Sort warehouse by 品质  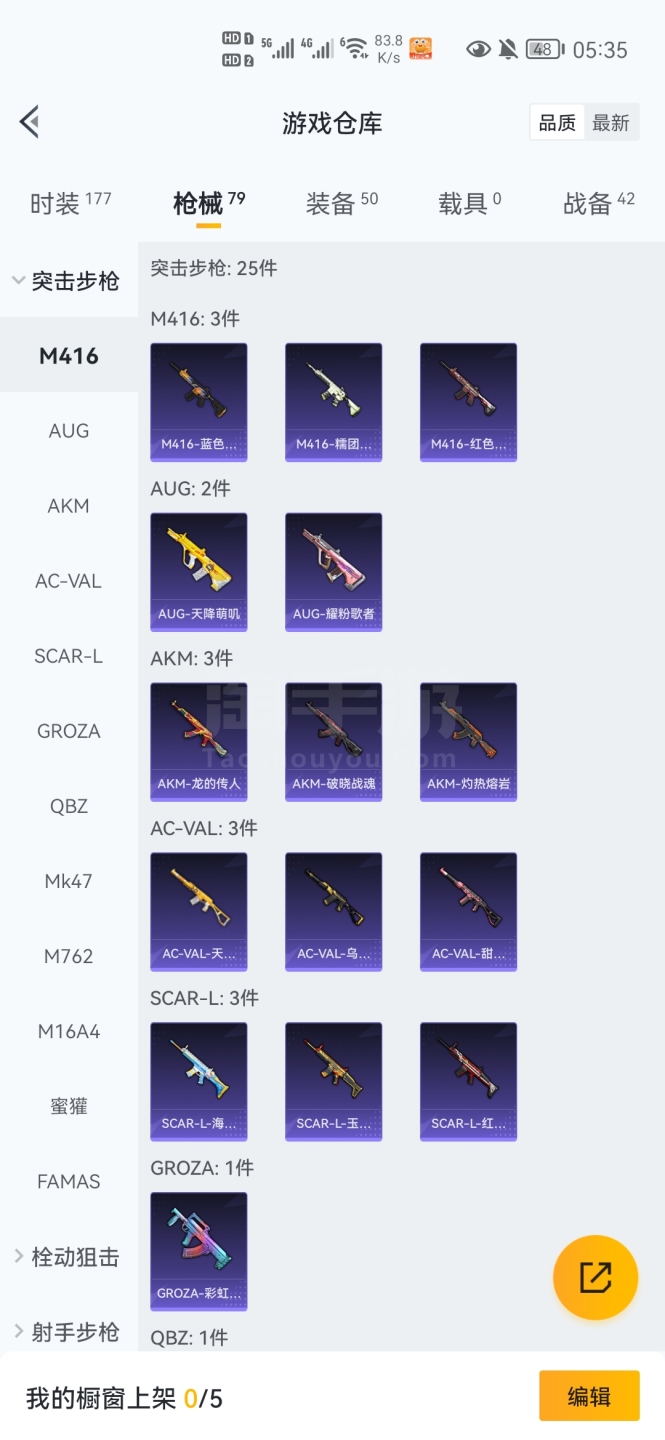point(557,123)
